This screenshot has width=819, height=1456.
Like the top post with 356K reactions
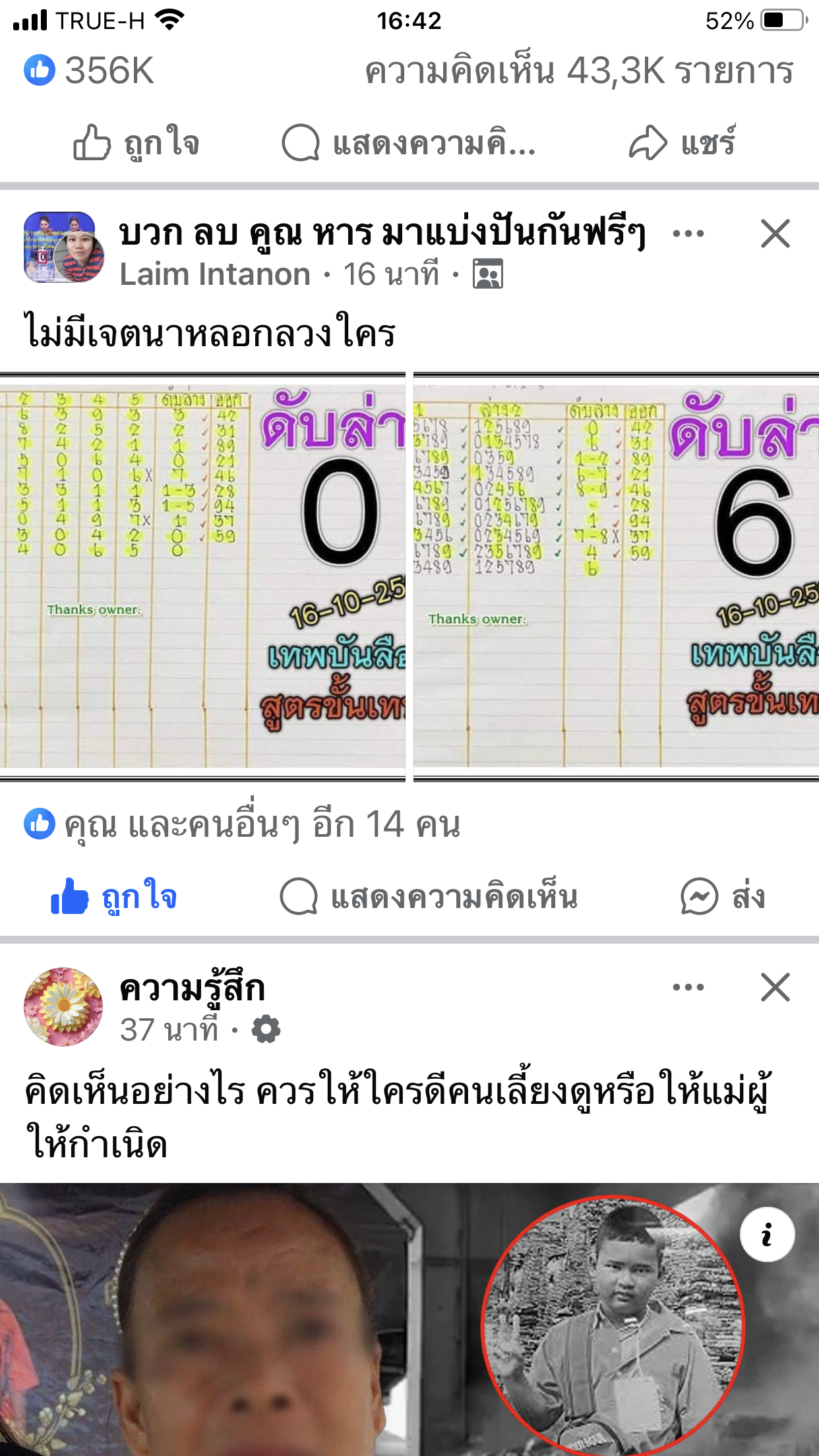coord(136,143)
